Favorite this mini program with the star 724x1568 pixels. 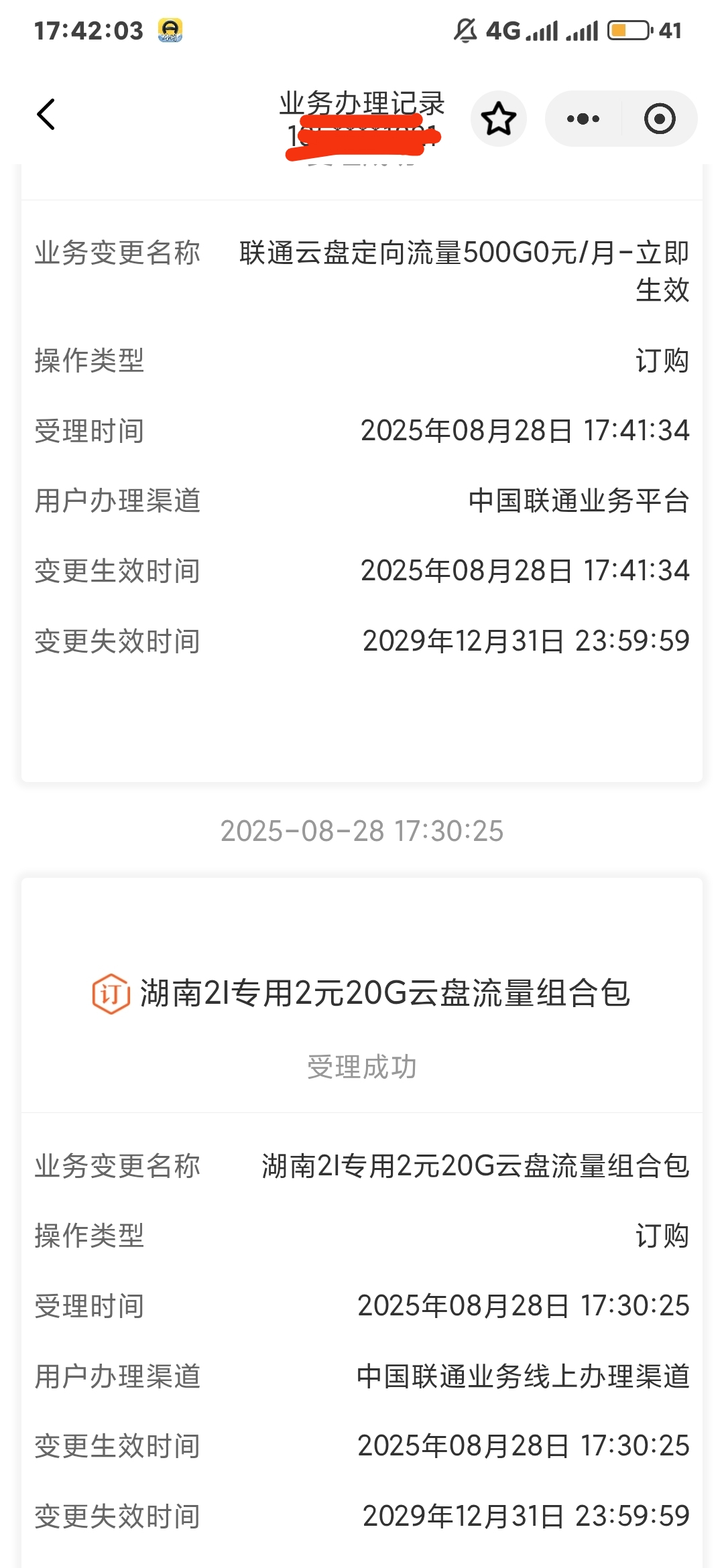click(x=499, y=119)
